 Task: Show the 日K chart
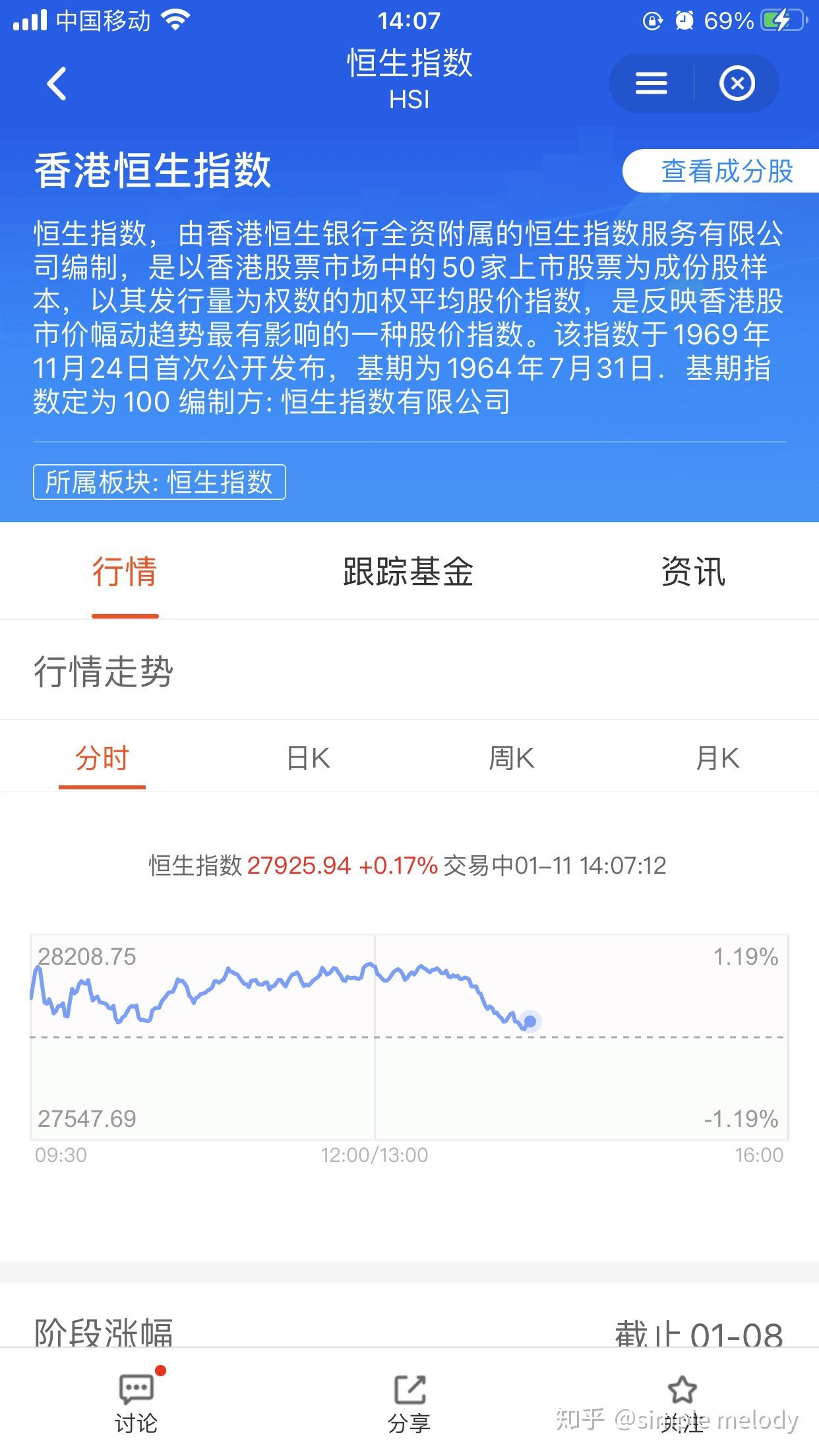(x=308, y=758)
